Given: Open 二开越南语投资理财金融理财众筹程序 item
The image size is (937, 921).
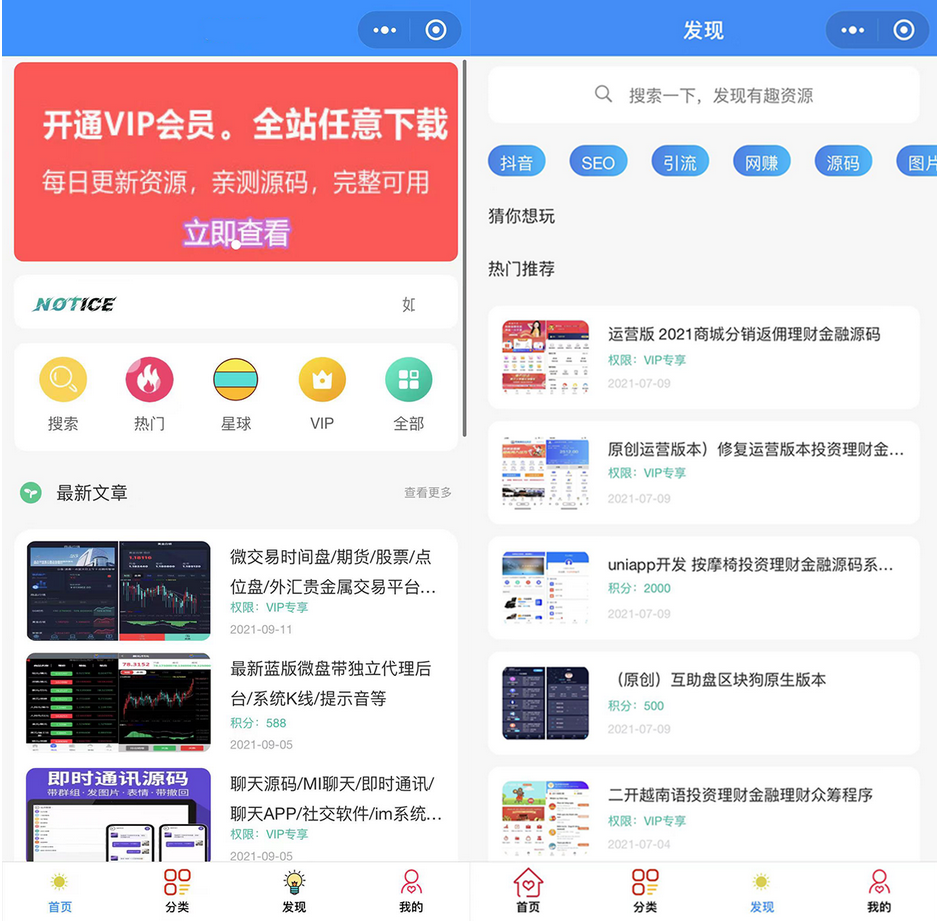Looking at the screenshot, I should (740, 795).
